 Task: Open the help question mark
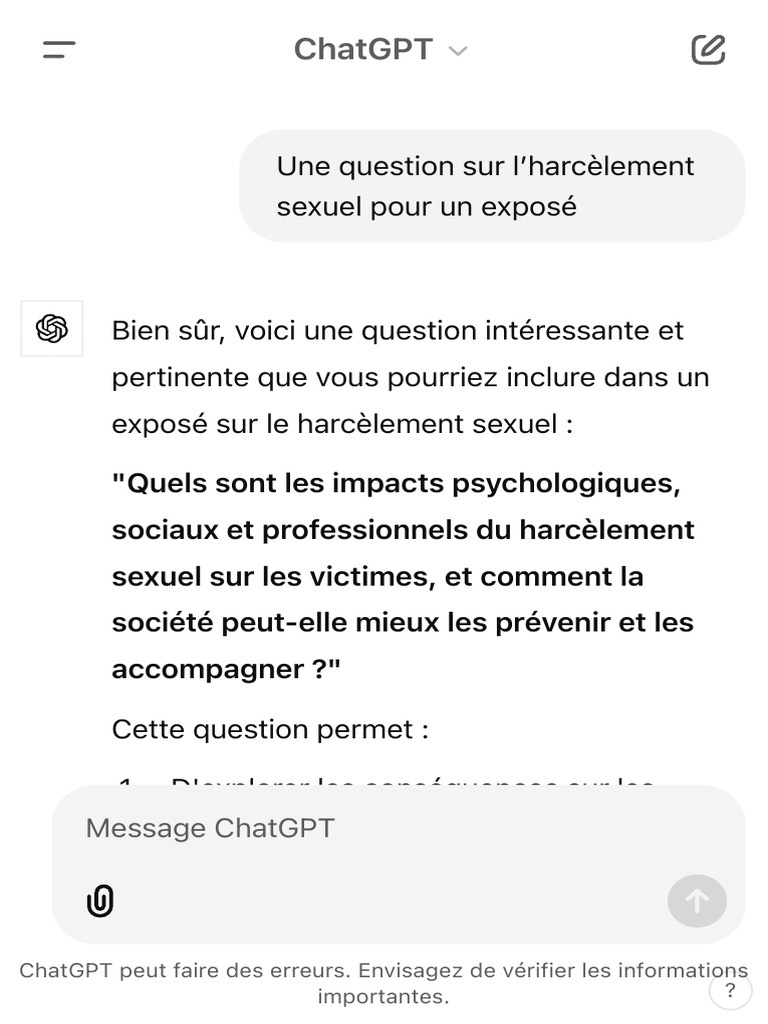click(731, 991)
